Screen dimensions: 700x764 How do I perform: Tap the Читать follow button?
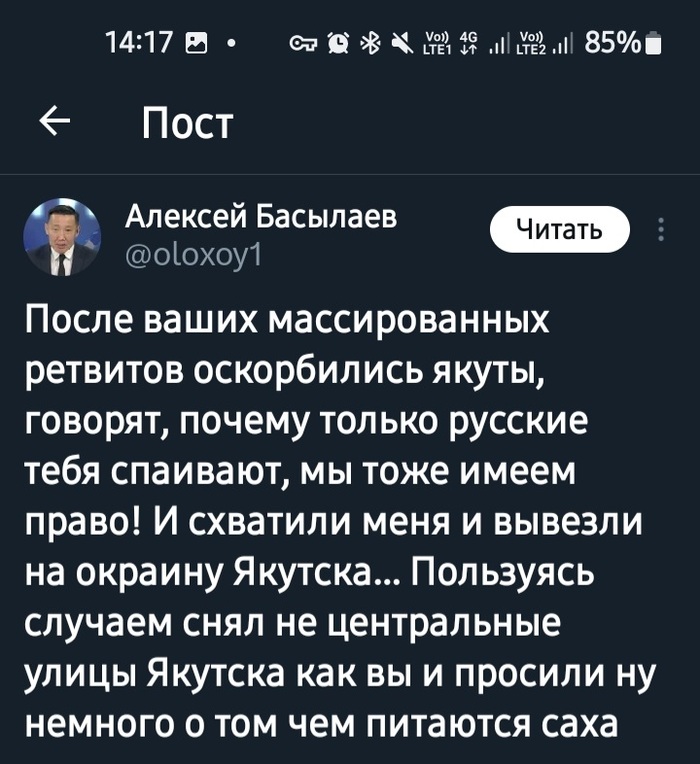(560, 231)
